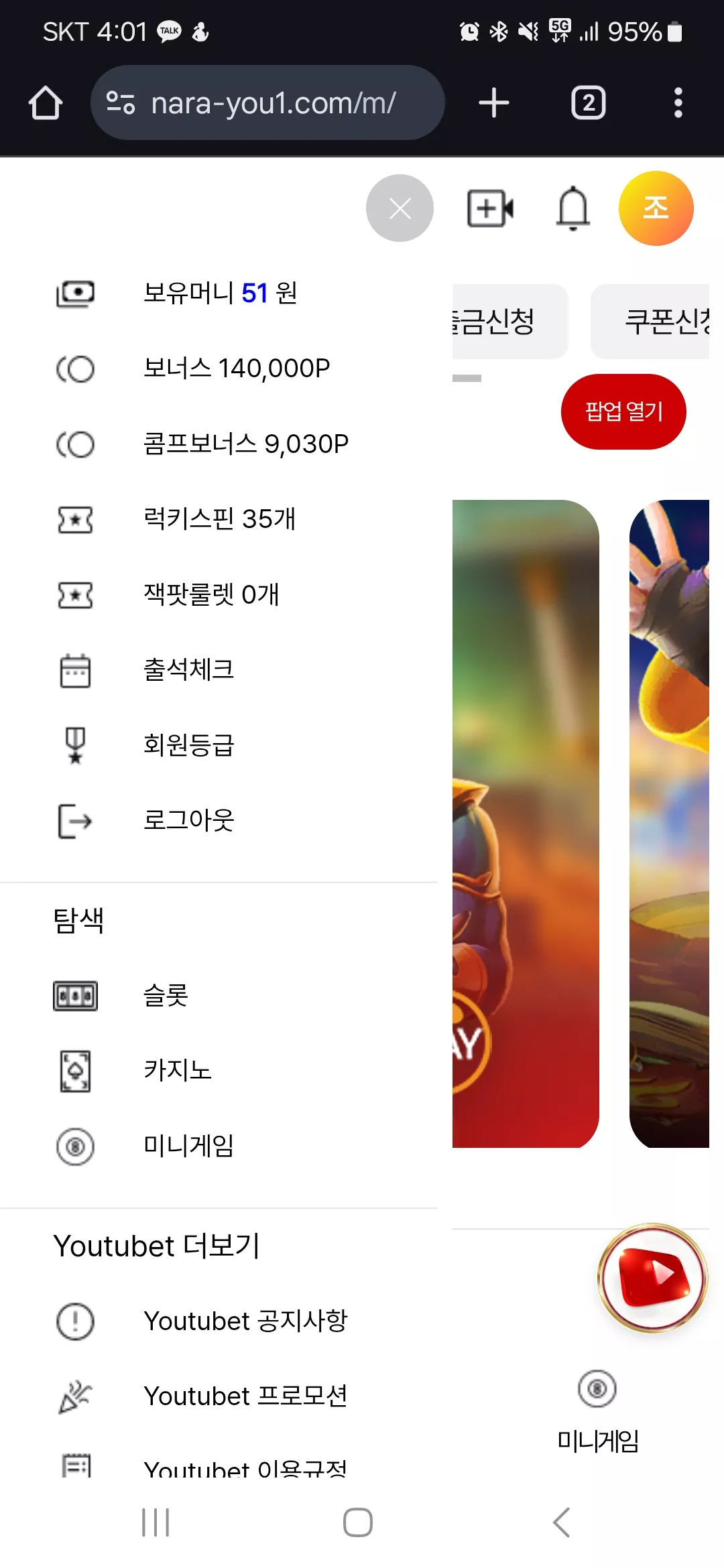The height and width of the screenshot is (1568, 724).
Task: Go to 출석체크 attendance check
Action: (219, 670)
